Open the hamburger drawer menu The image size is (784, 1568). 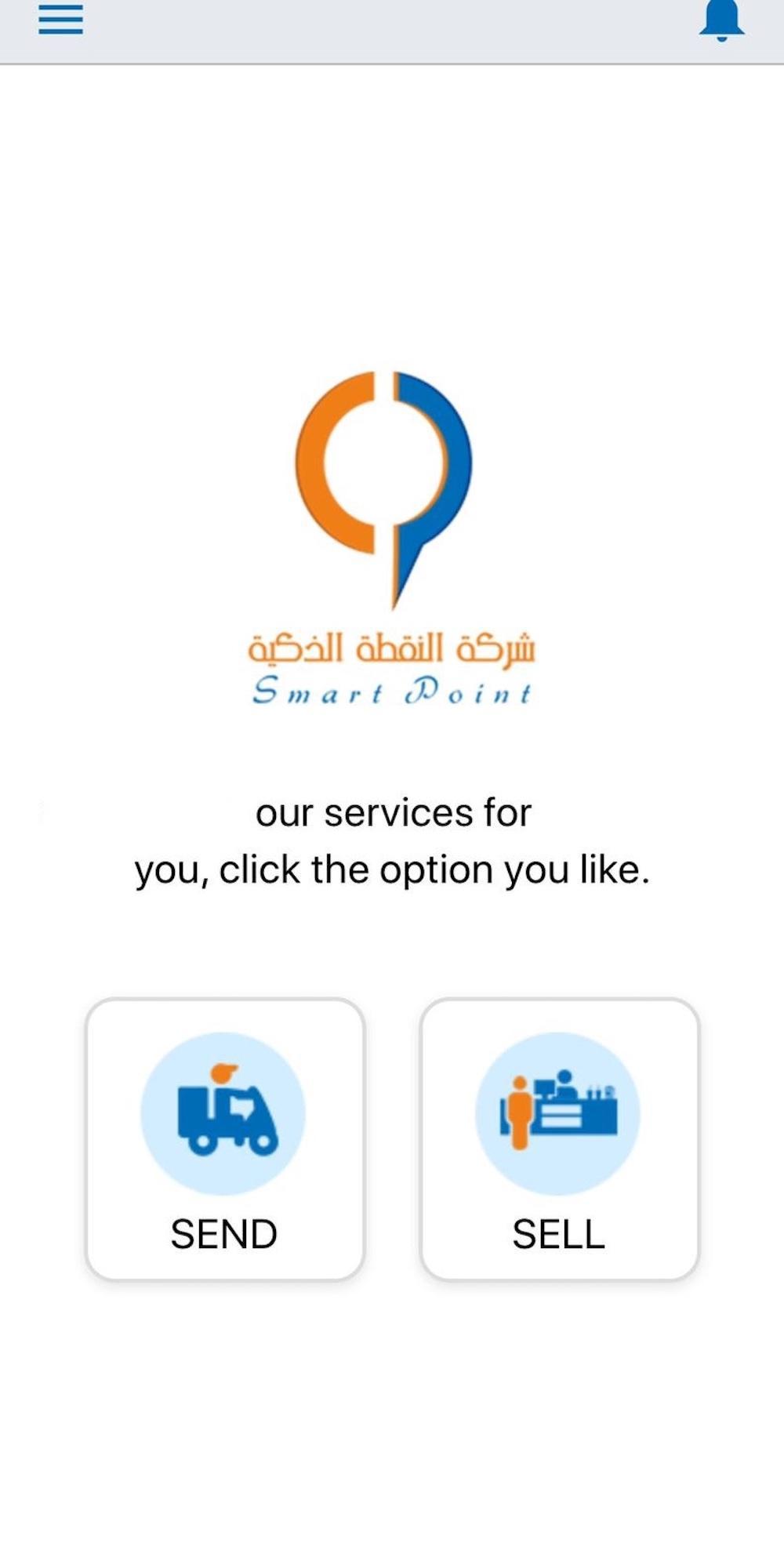(x=60, y=20)
